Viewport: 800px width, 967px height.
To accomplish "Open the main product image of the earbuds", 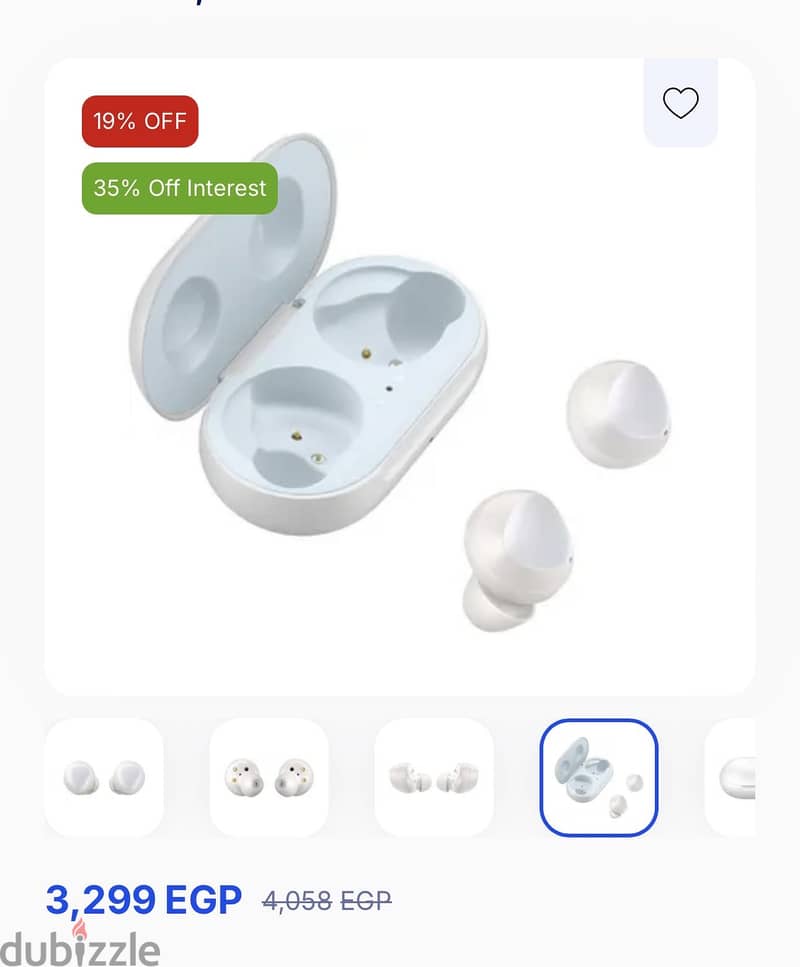I will point(400,377).
